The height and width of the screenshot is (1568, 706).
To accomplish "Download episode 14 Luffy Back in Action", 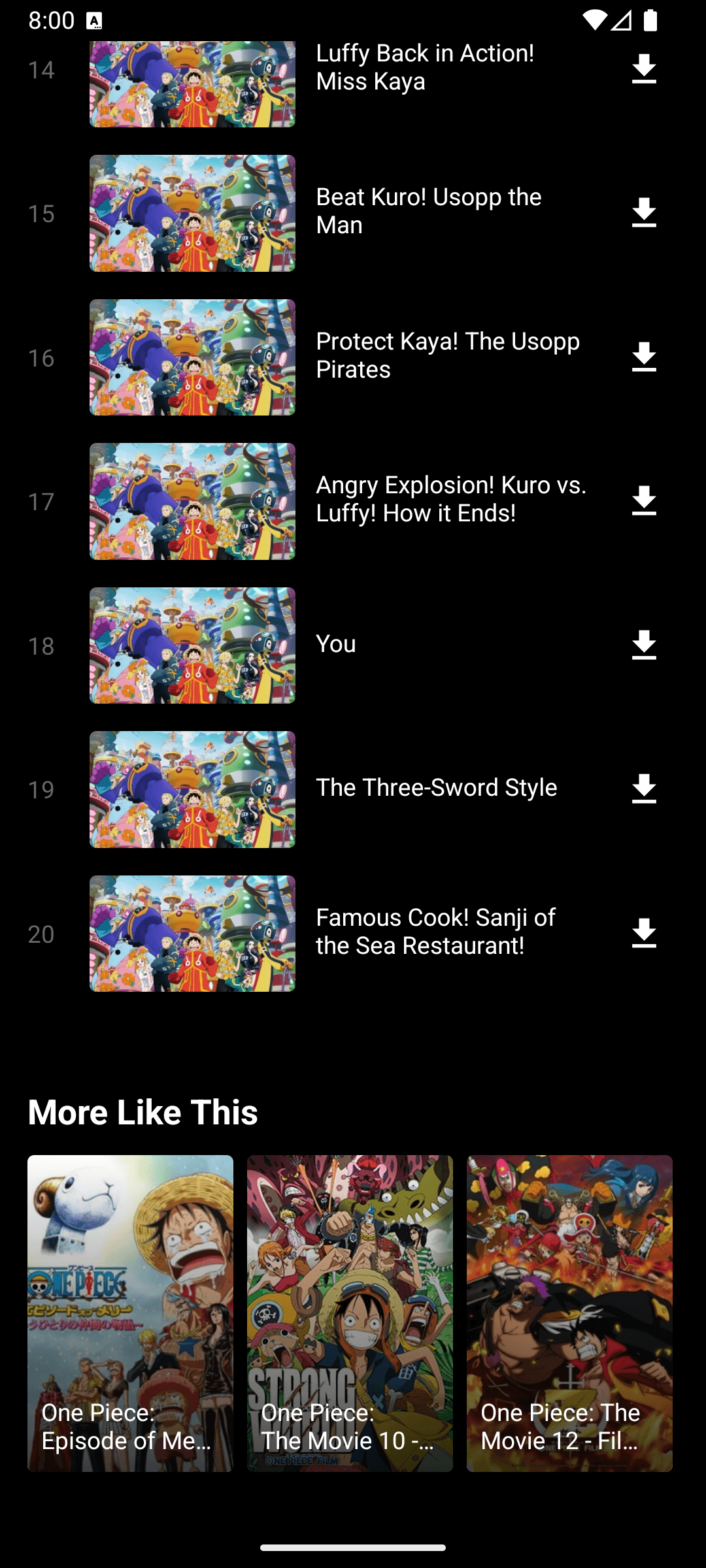I will [644, 69].
